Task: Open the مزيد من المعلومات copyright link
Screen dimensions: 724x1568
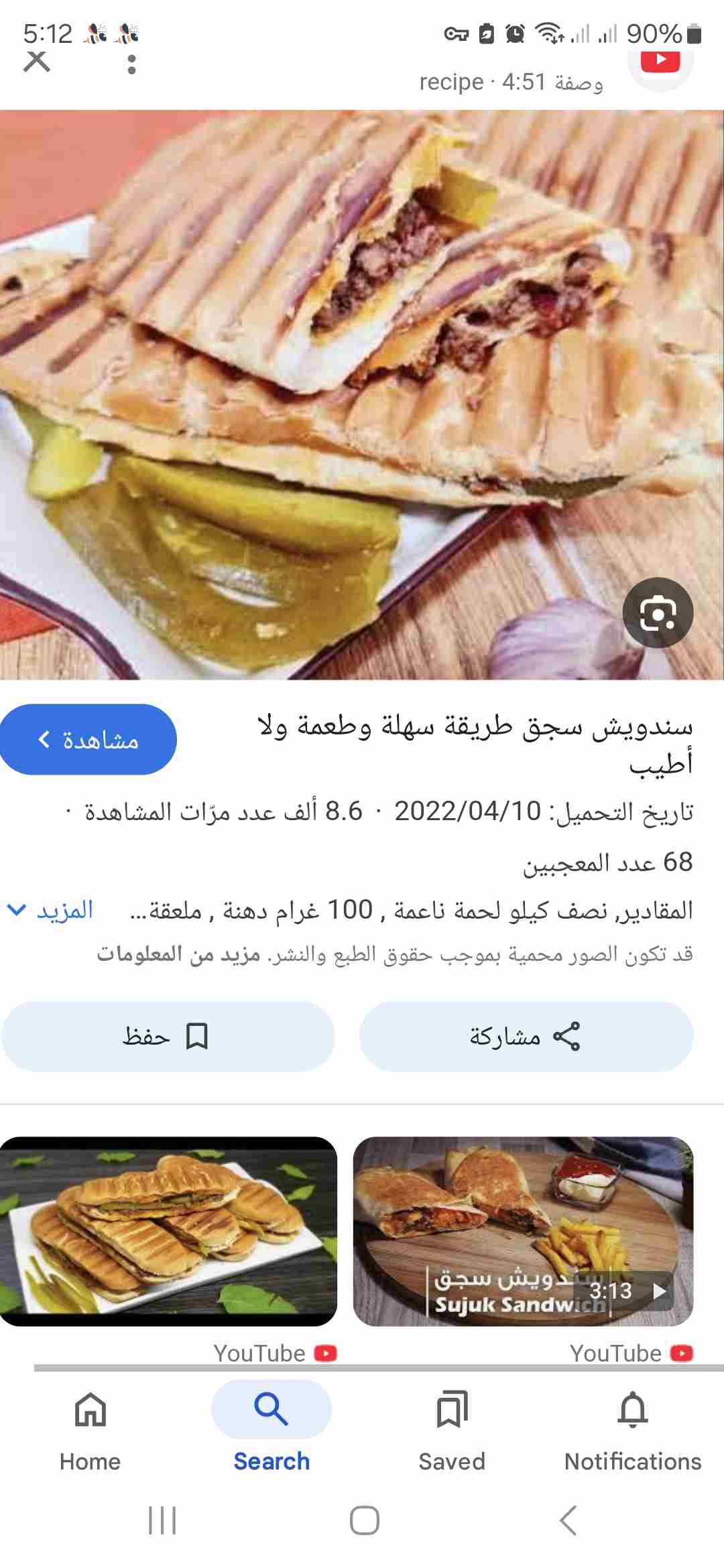Action: coord(178,954)
